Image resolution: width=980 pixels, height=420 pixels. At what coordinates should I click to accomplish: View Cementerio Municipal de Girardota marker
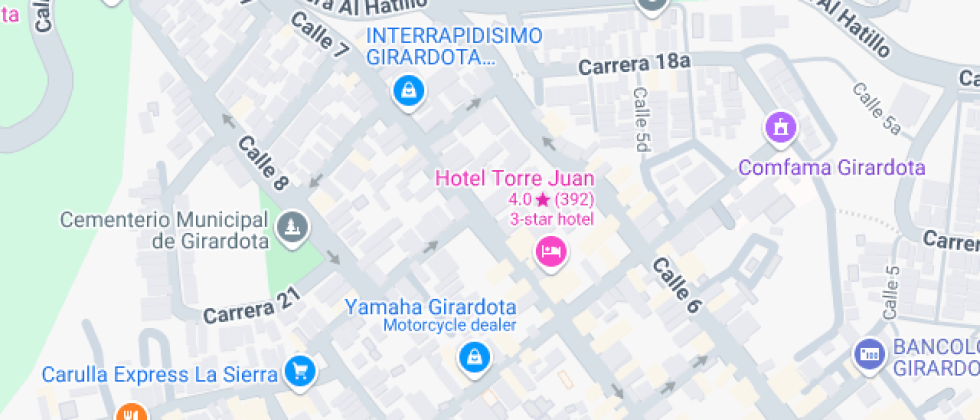pyautogui.click(x=292, y=228)
